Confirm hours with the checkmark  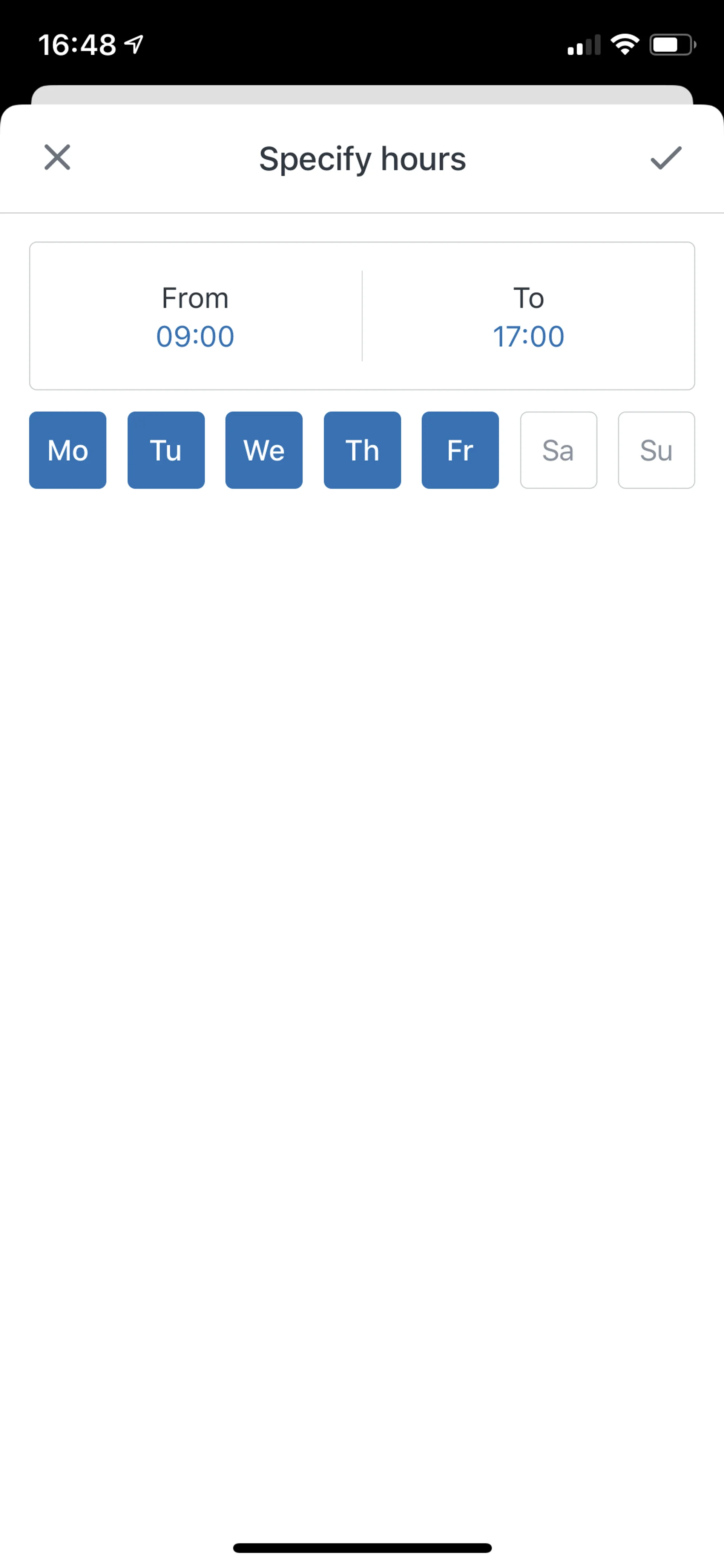click(x=666, y=158)
